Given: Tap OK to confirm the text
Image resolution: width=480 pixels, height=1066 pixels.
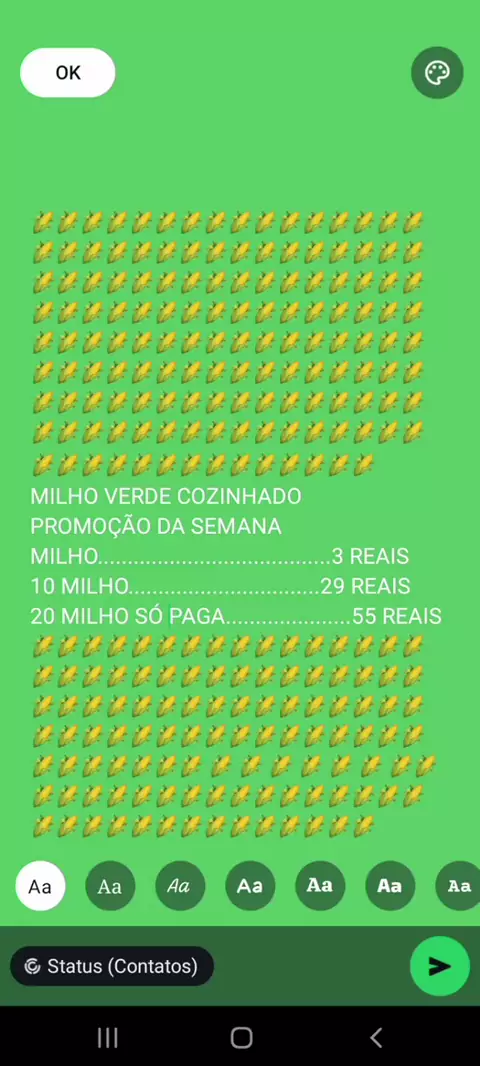Looking at the screenshot, I should [67, 73].
